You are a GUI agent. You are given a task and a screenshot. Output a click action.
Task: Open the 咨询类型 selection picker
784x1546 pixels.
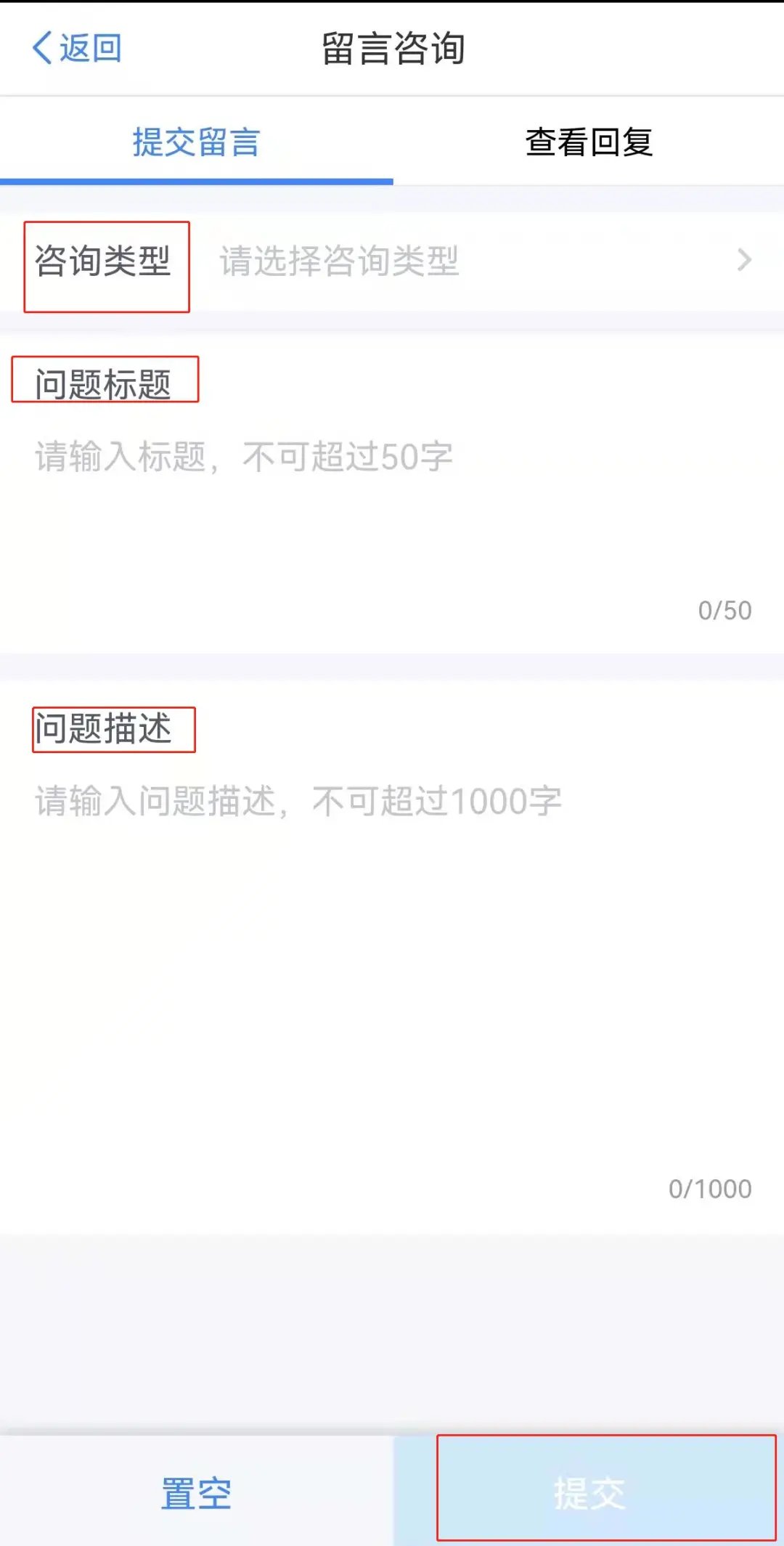[479, 261]
